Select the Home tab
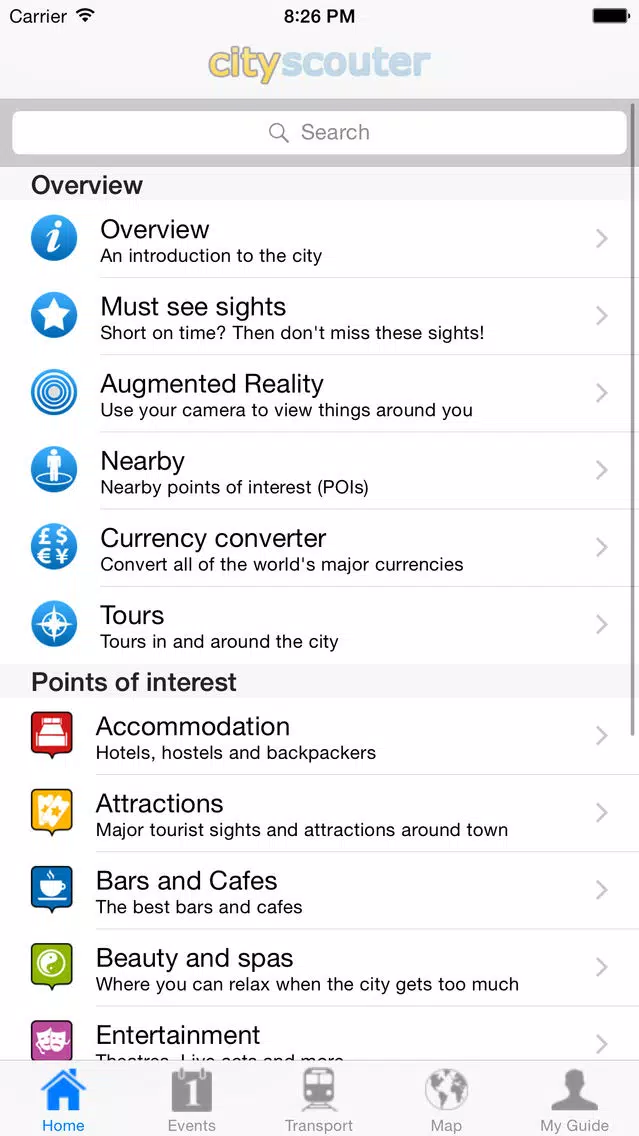The height and width of the screenshot is (1136, 639). point(63,1099)
